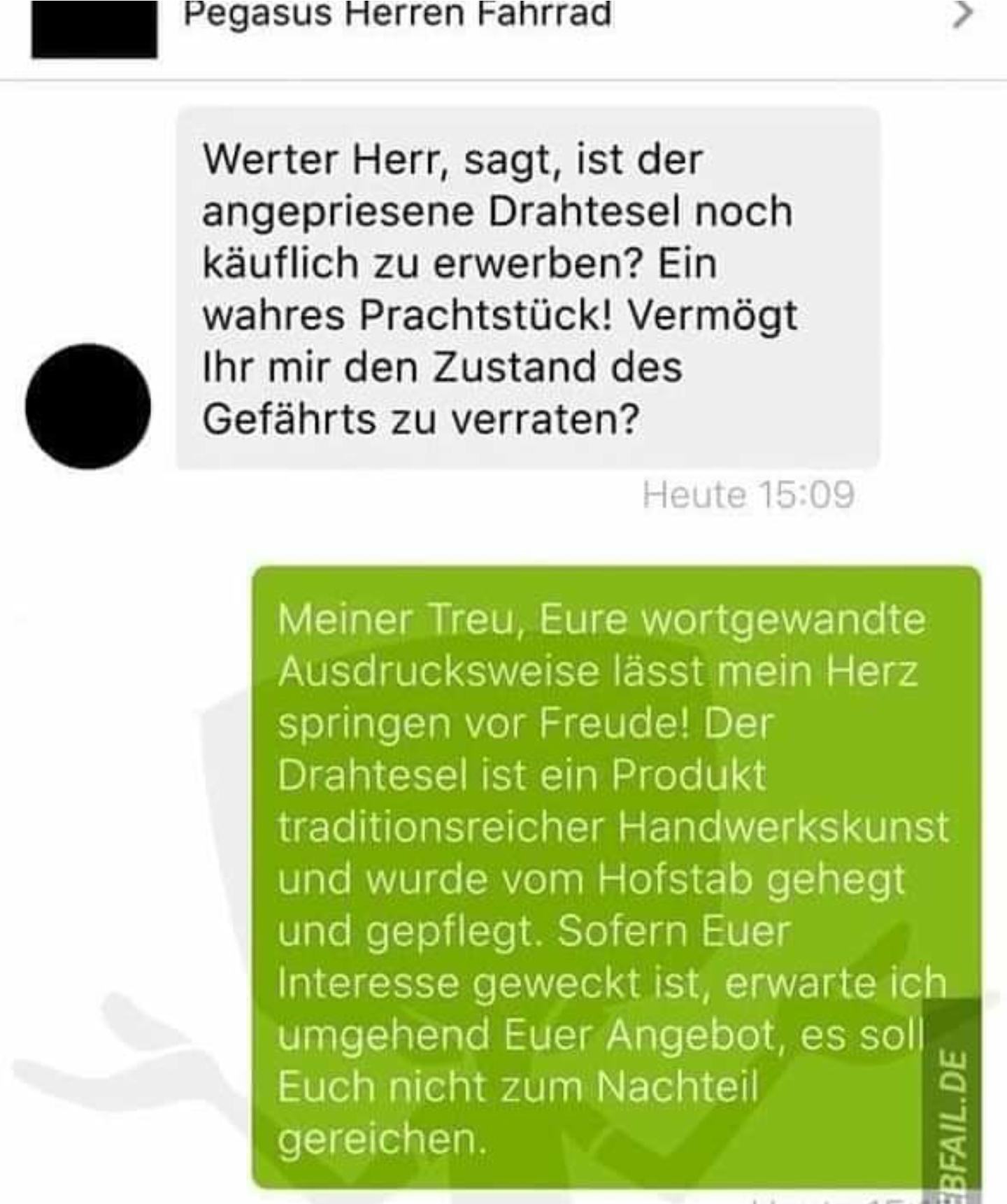
Task: Open the sender's profile picture
Action: (88, 406)
